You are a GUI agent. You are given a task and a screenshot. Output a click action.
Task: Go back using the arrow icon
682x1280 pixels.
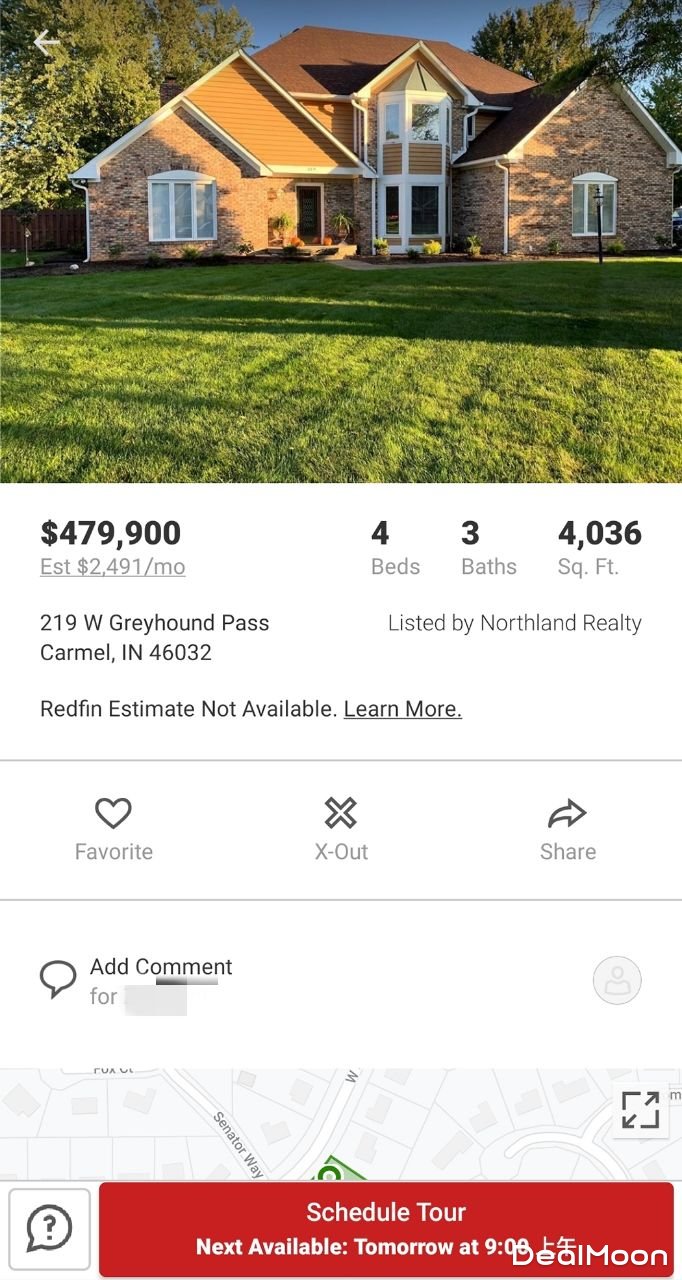pos(46,42)
